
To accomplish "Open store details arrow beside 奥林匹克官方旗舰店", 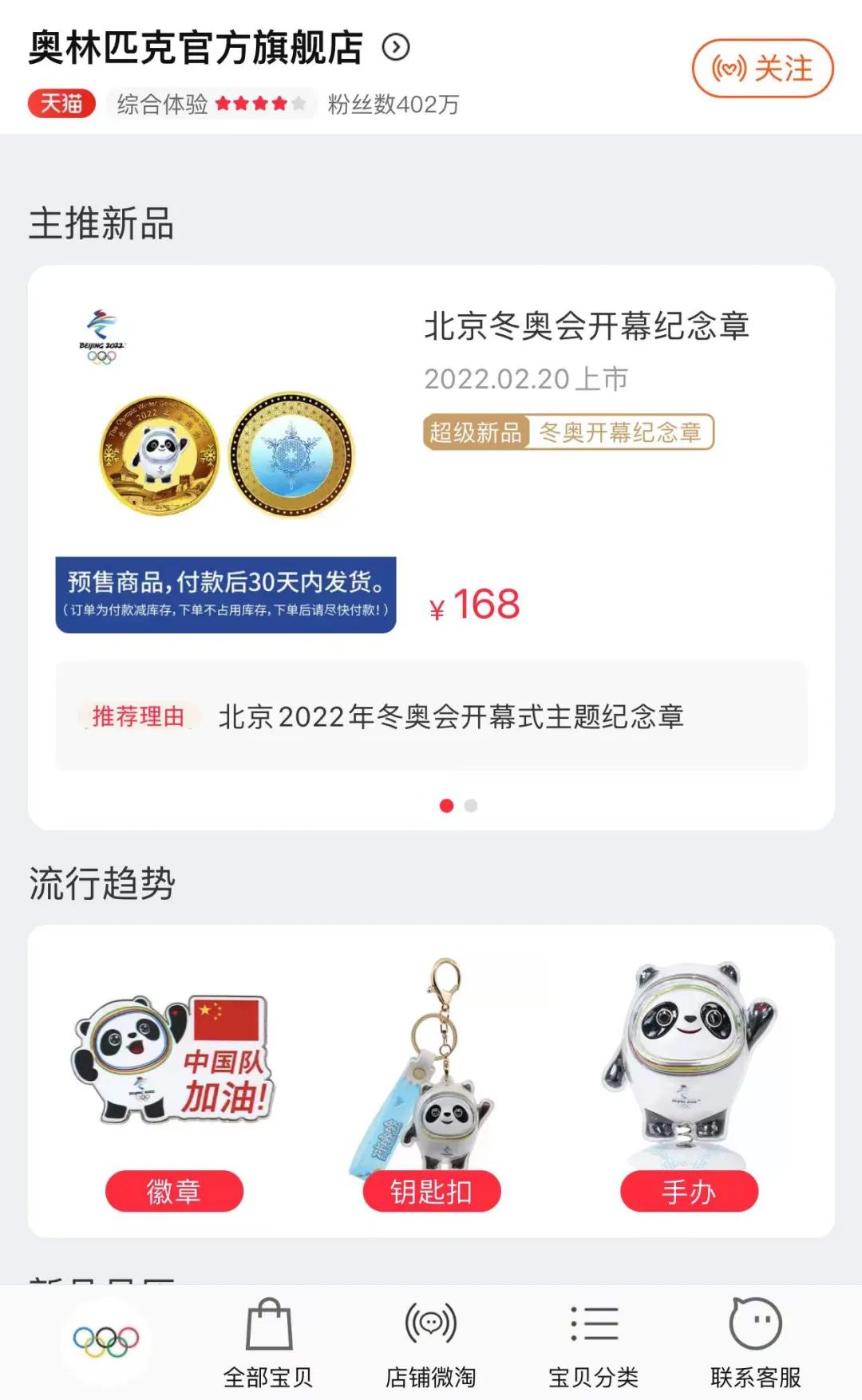I will click(x=396, y=48).
